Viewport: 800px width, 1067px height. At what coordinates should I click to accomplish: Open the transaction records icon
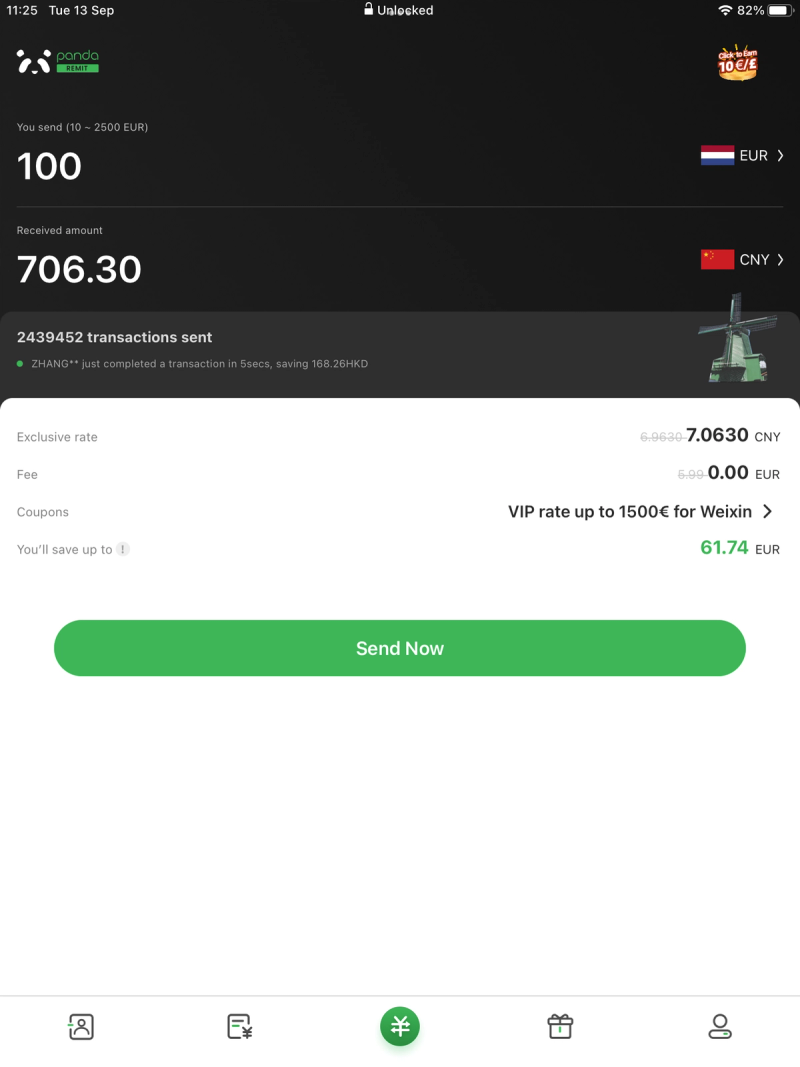[x=240, y=1026]
